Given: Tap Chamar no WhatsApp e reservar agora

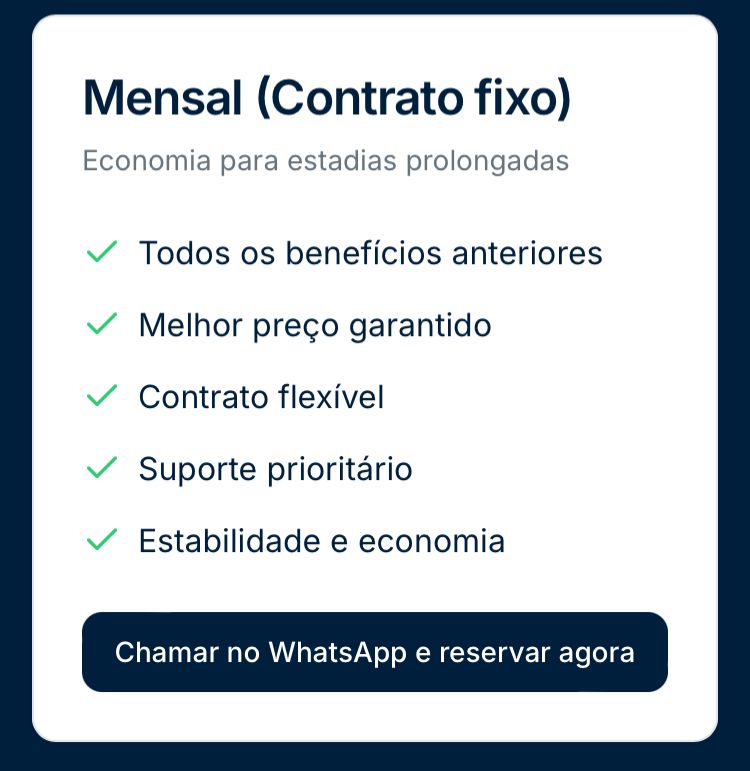Looking at the screenshot, I should [374, 652].
